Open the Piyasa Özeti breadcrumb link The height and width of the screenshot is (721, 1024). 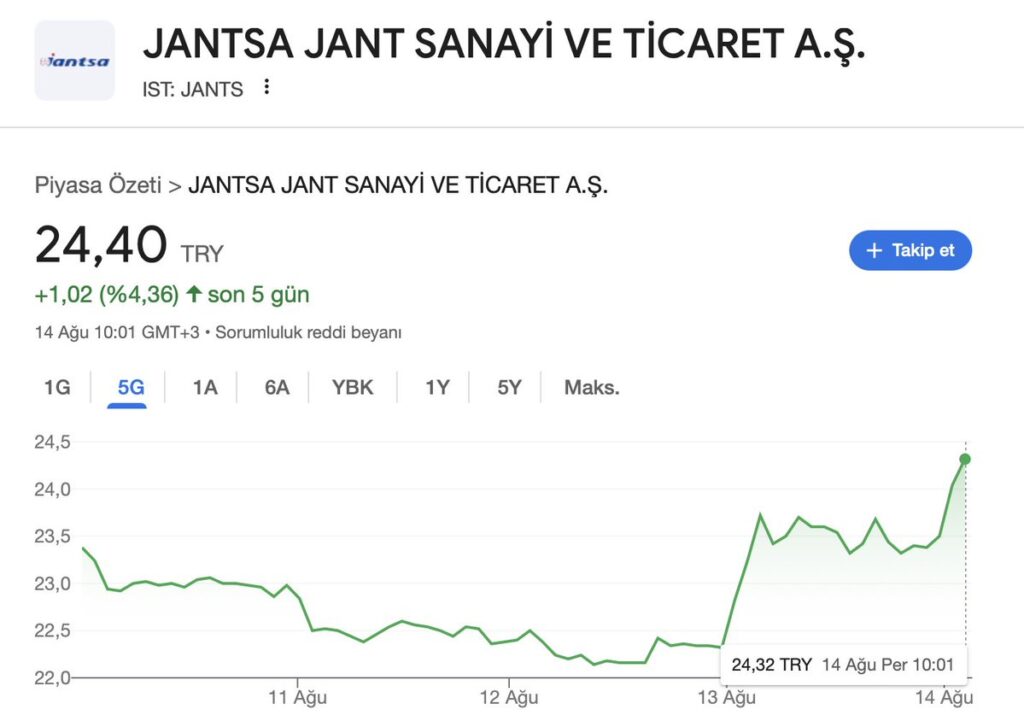point(98,185)
